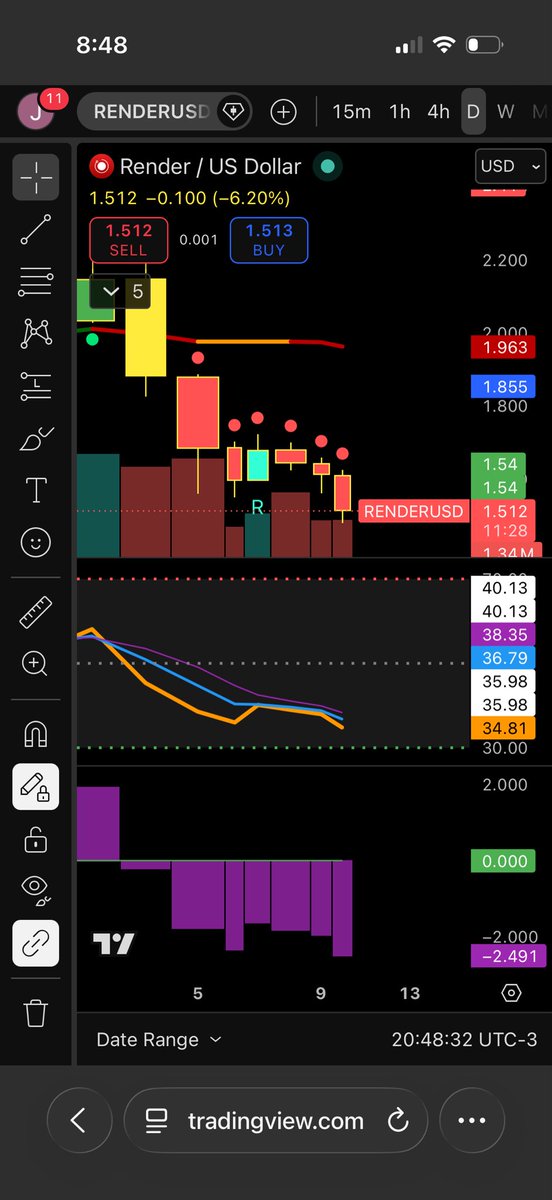552x1200 pixels.
Task: Open the emoji sticker tool
Action: (36, 542)
